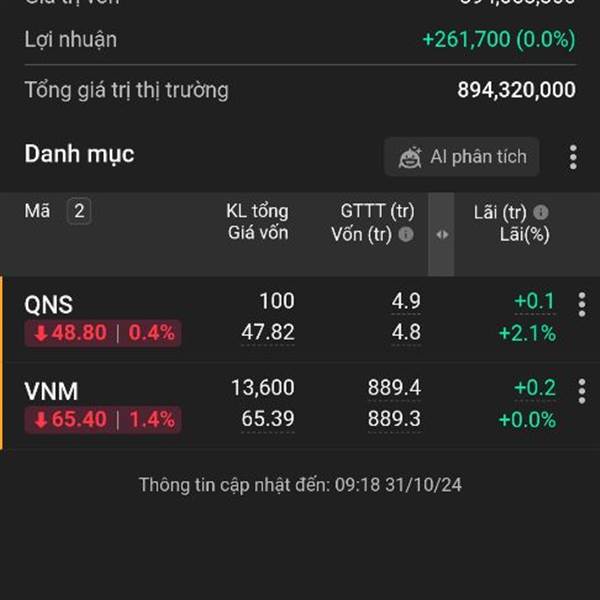Tap the column switch arrows in header
The height and width of the screenshot is (600, 600).
coord(442,235)
